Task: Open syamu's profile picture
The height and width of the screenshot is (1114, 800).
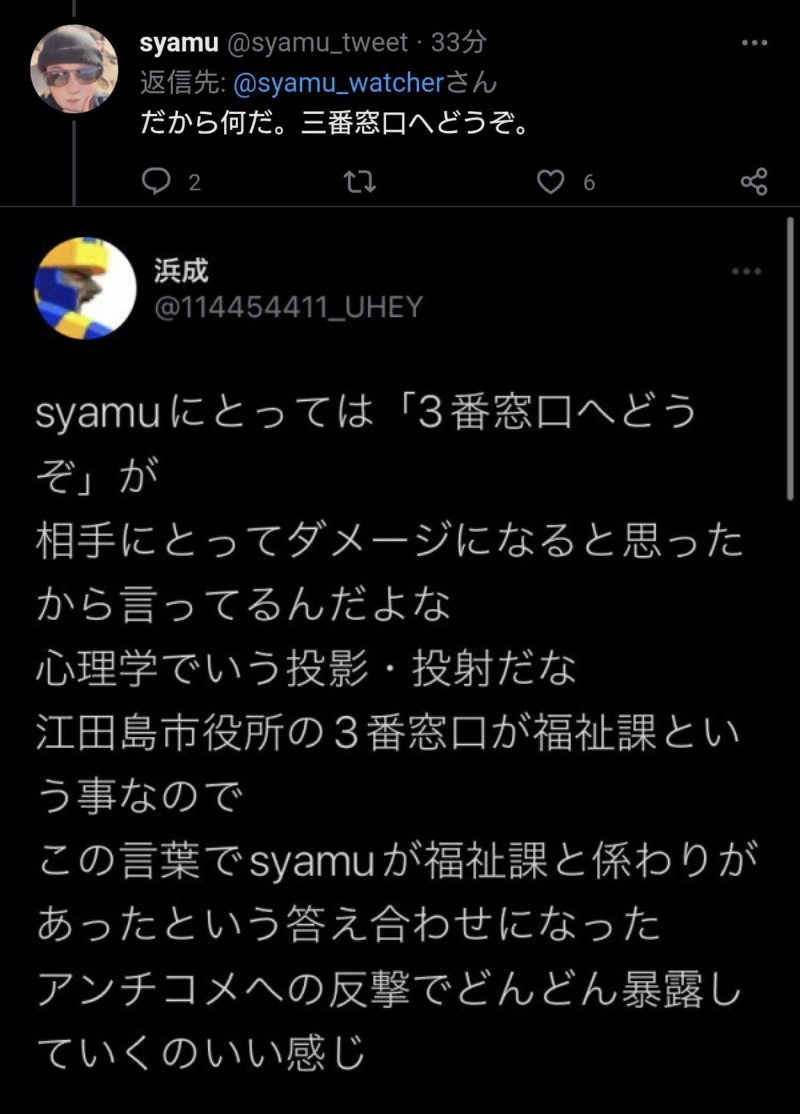Action: [74, 68]
